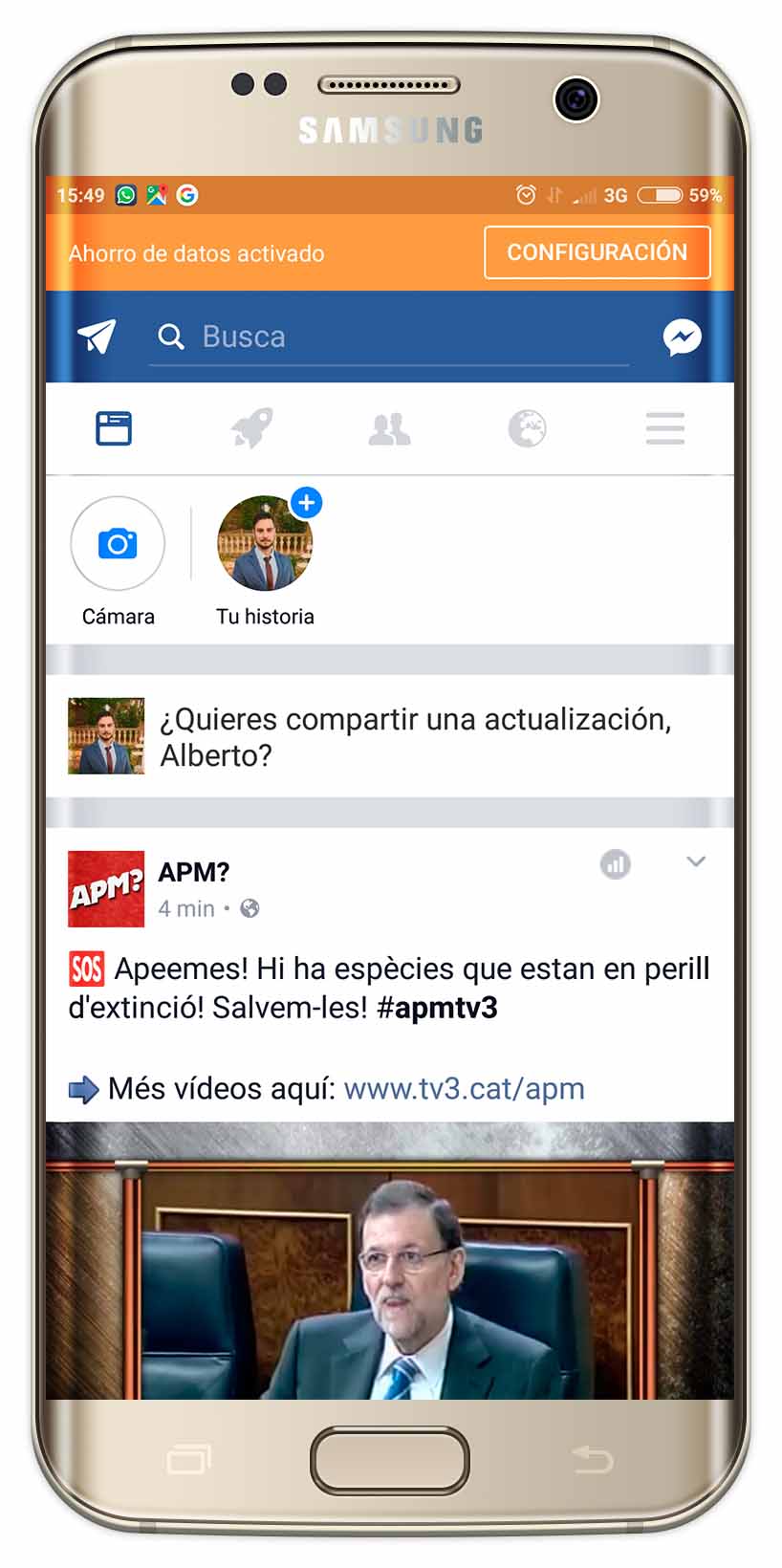Tap the Busca search field
Image resolution: width=782 pixels, height=1568 pixels.
click(389, 338)
